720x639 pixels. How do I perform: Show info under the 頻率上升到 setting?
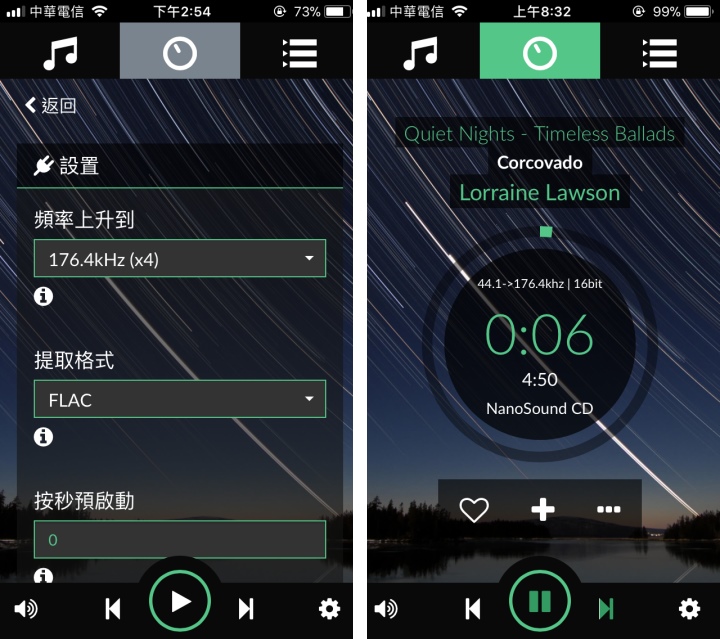pyautogui.click(x=43, y=296)
